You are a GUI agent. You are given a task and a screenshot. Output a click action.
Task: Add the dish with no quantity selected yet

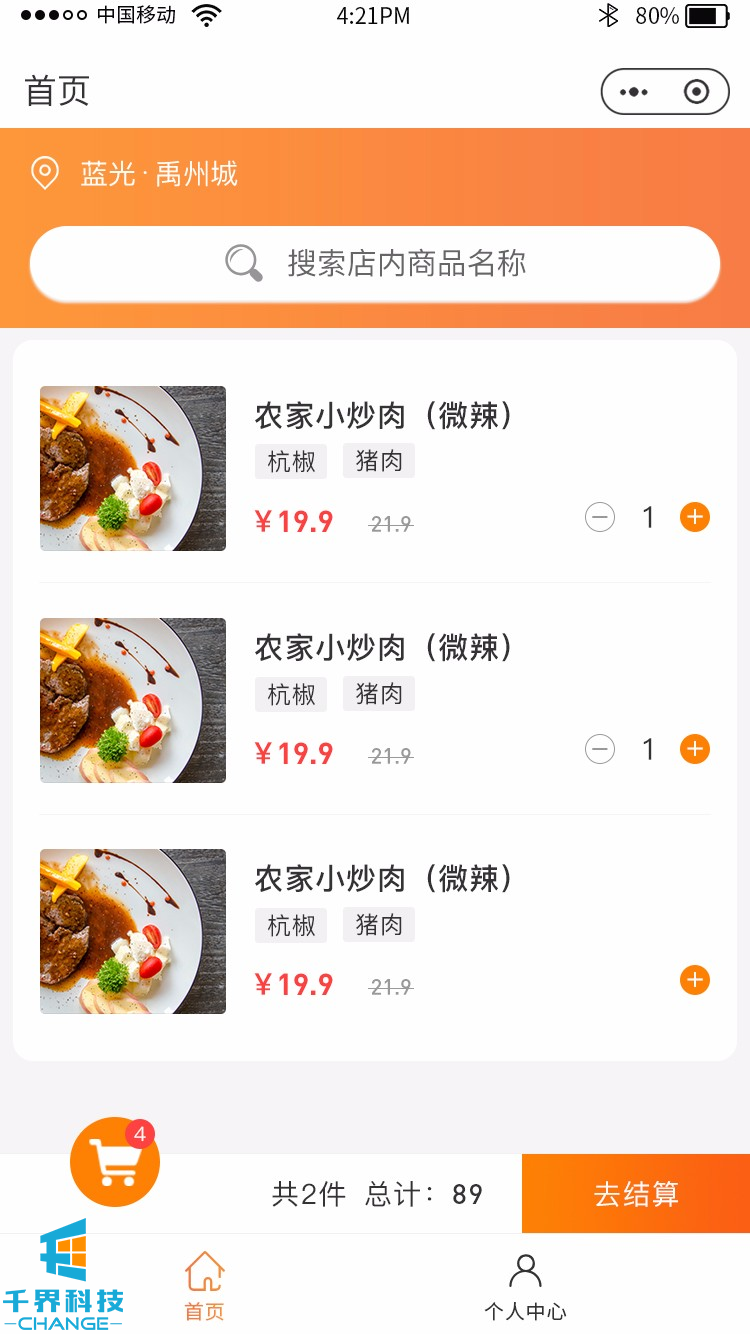[x=695, y=980]
